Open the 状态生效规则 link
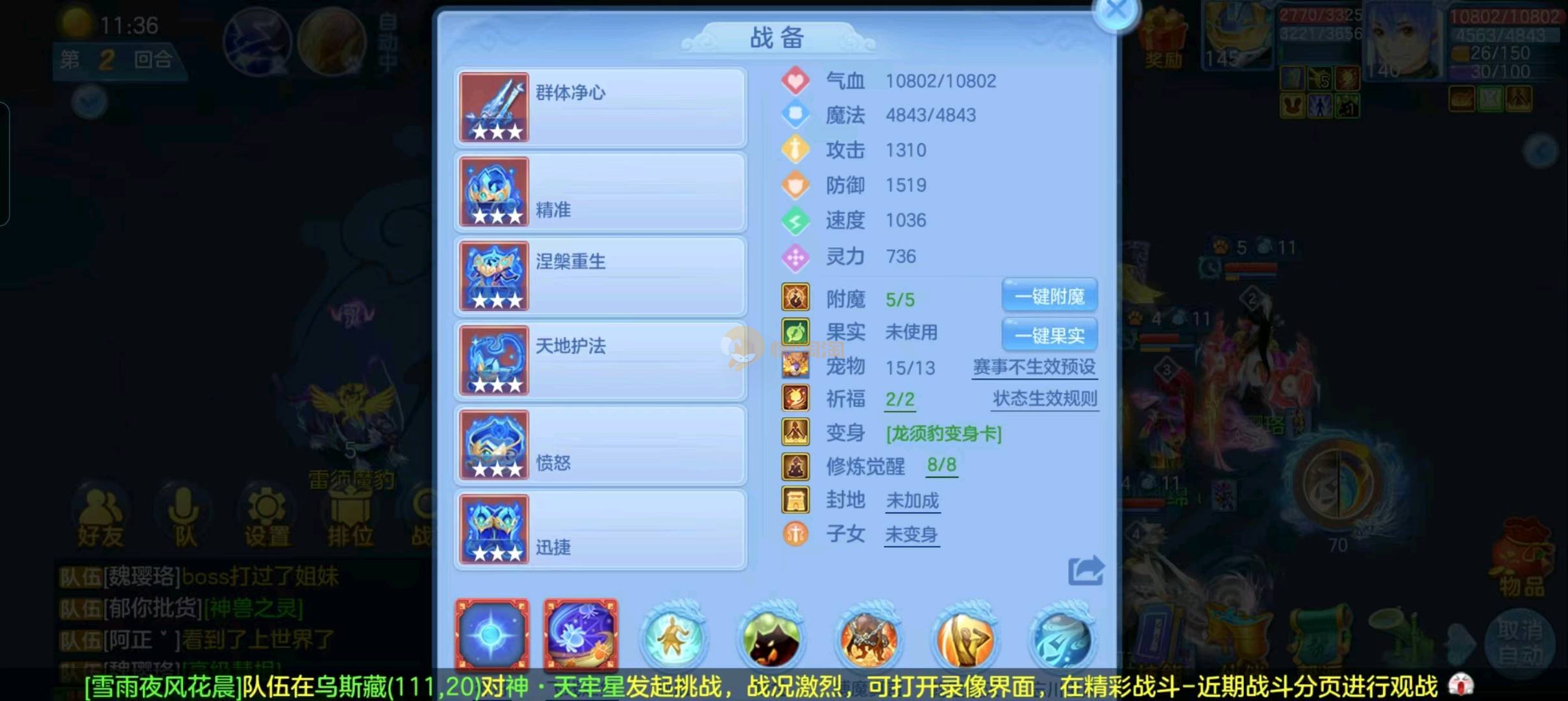 click(1045, 399)
